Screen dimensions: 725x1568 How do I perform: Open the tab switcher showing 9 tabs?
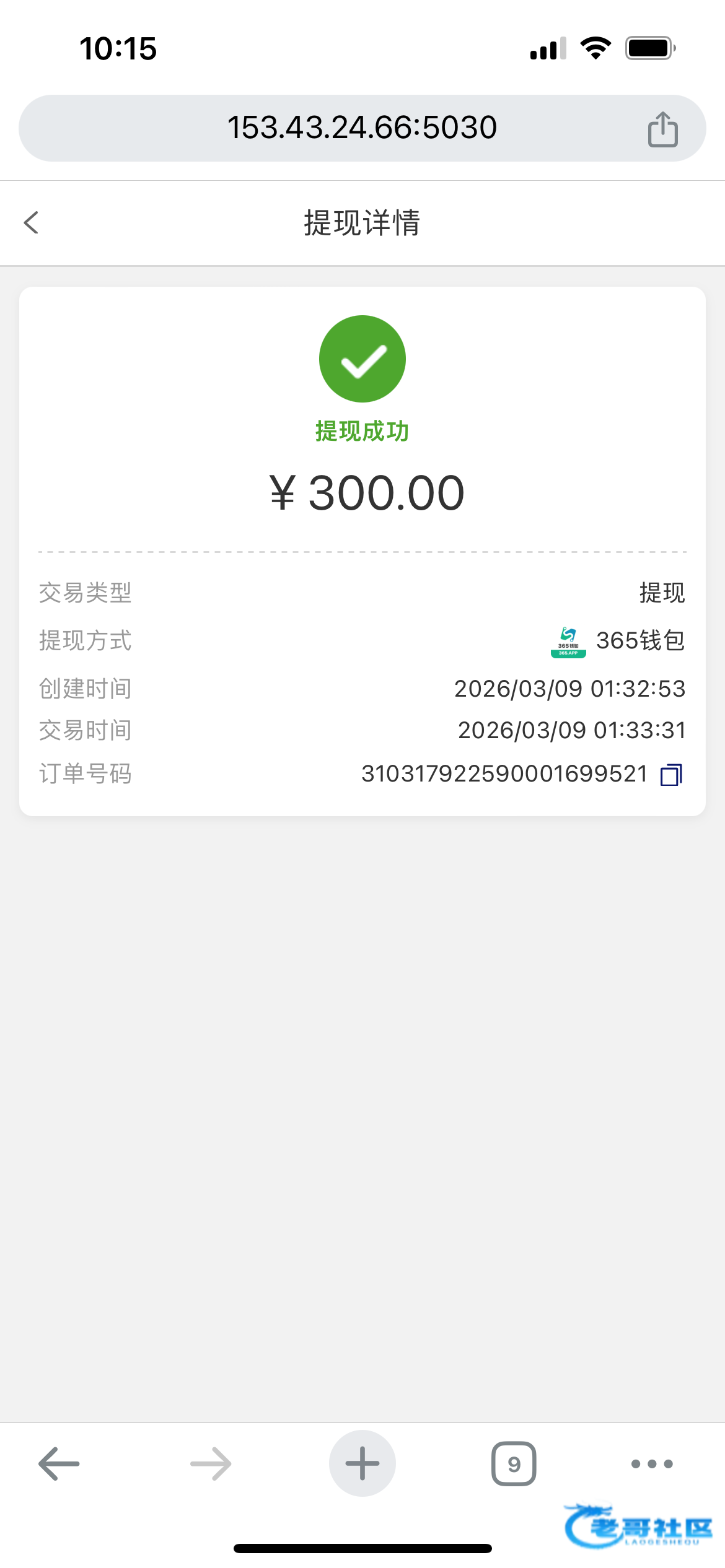pos(514,1464)
